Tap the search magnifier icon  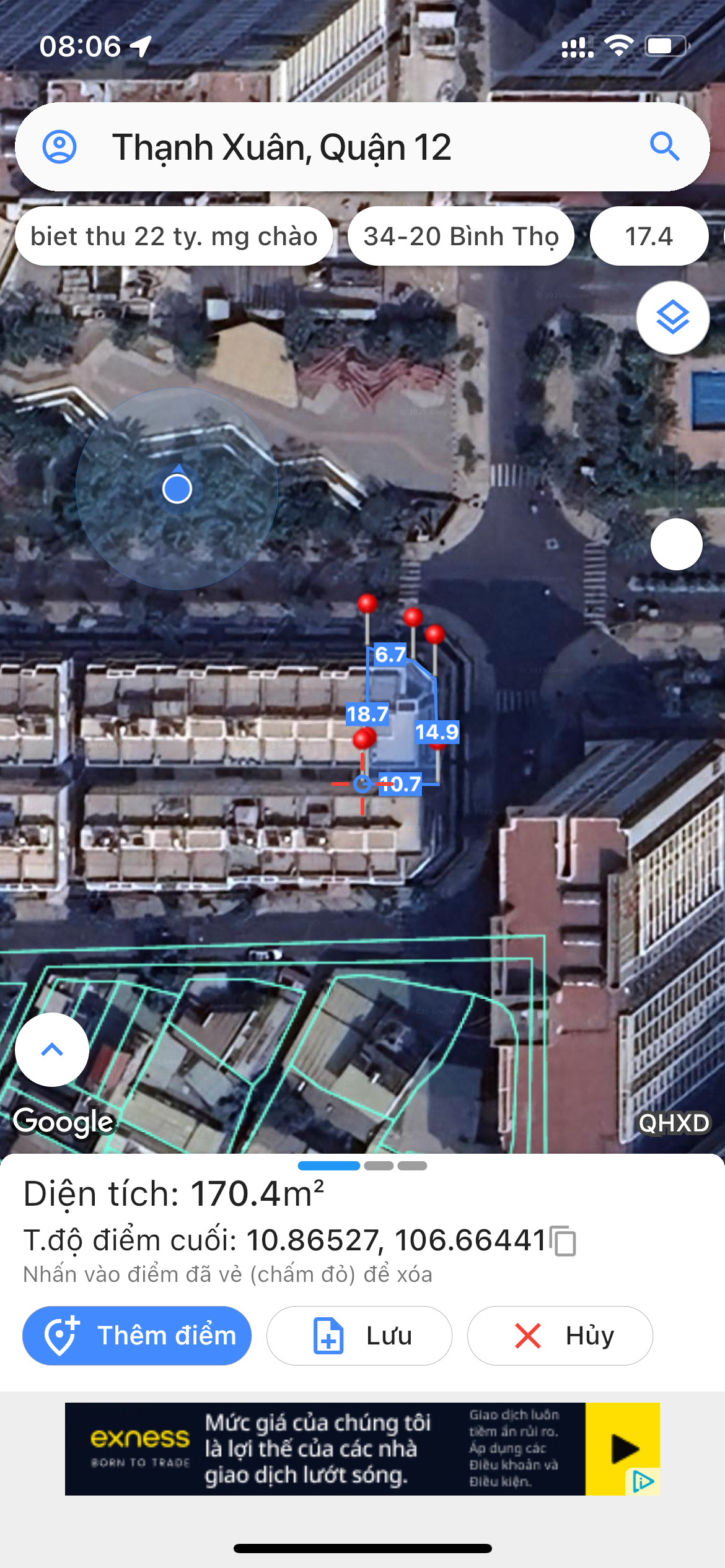coord(665,147)
